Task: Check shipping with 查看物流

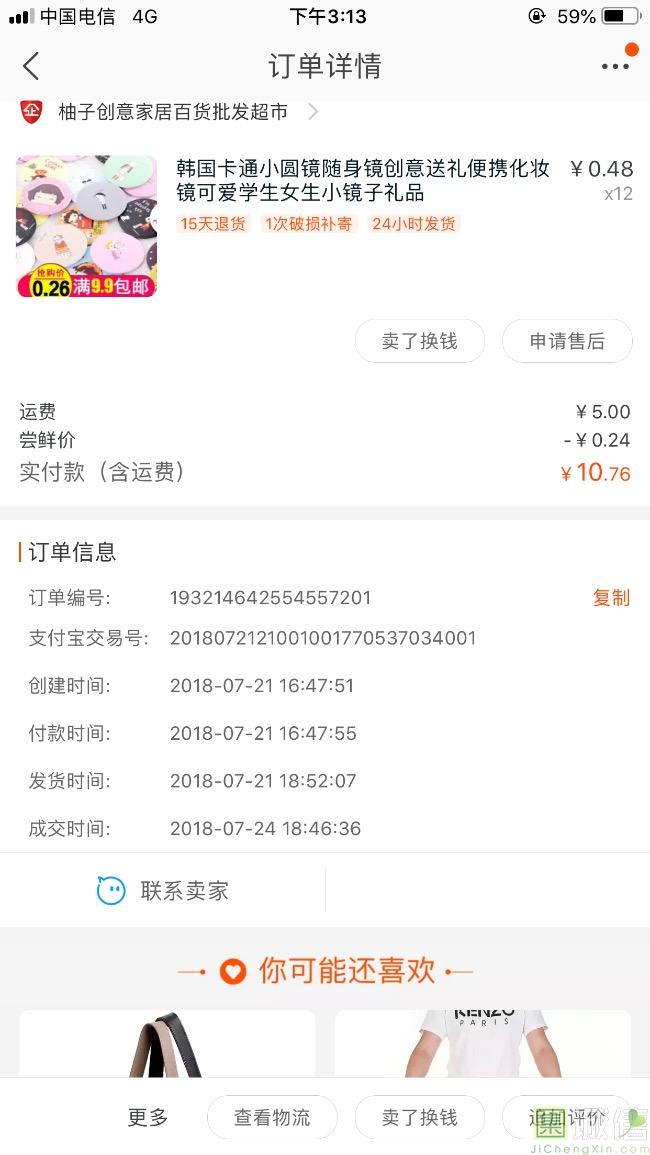Action: (272, 1117)
